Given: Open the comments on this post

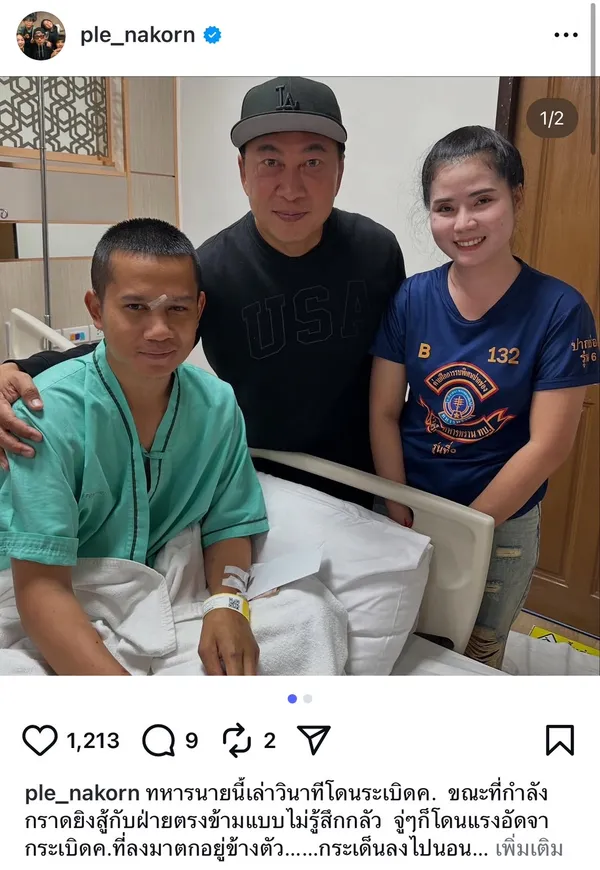Looking at the screenshot, I should tap(159, 740).
